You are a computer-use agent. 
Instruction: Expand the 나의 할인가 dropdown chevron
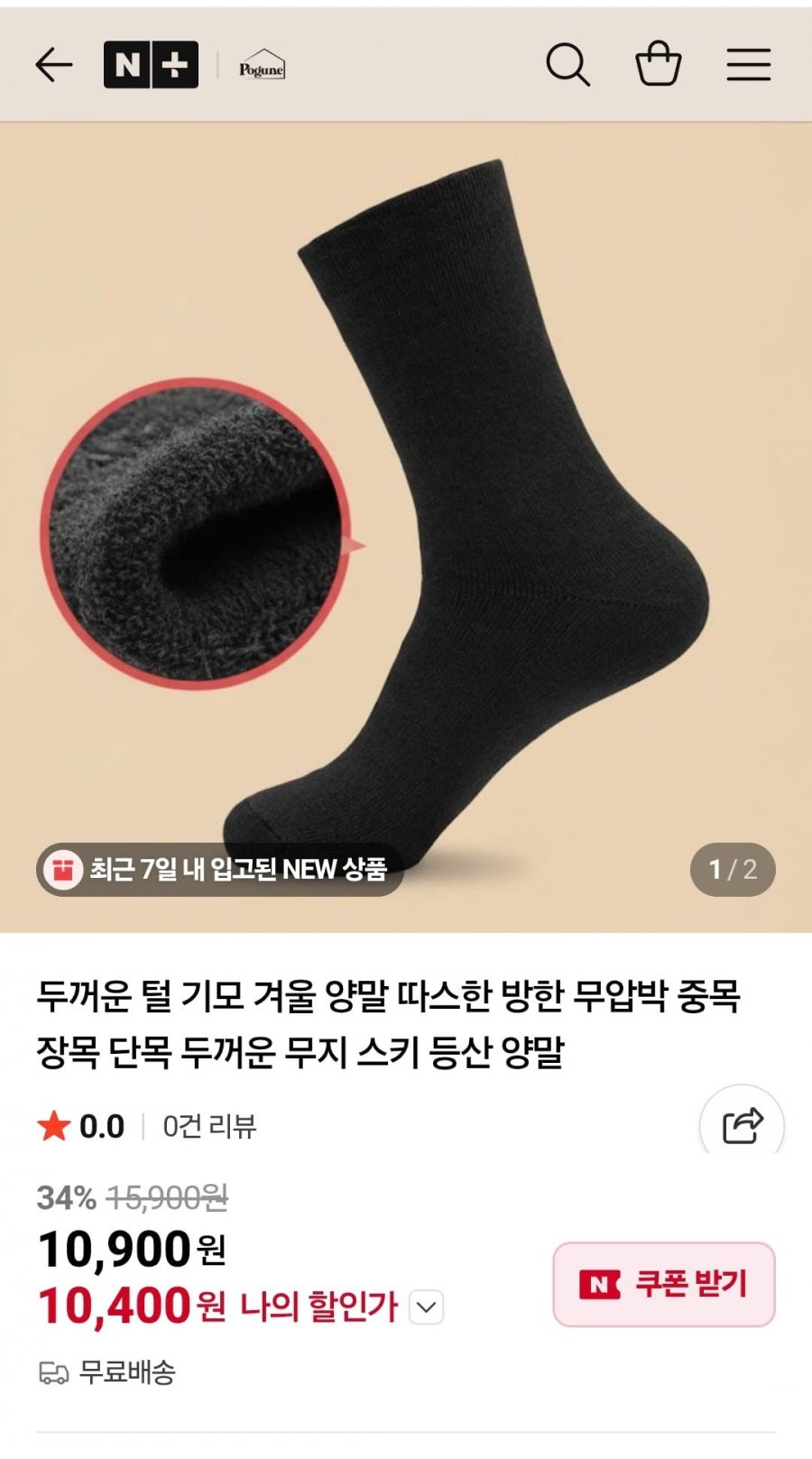pos(427,1307)
